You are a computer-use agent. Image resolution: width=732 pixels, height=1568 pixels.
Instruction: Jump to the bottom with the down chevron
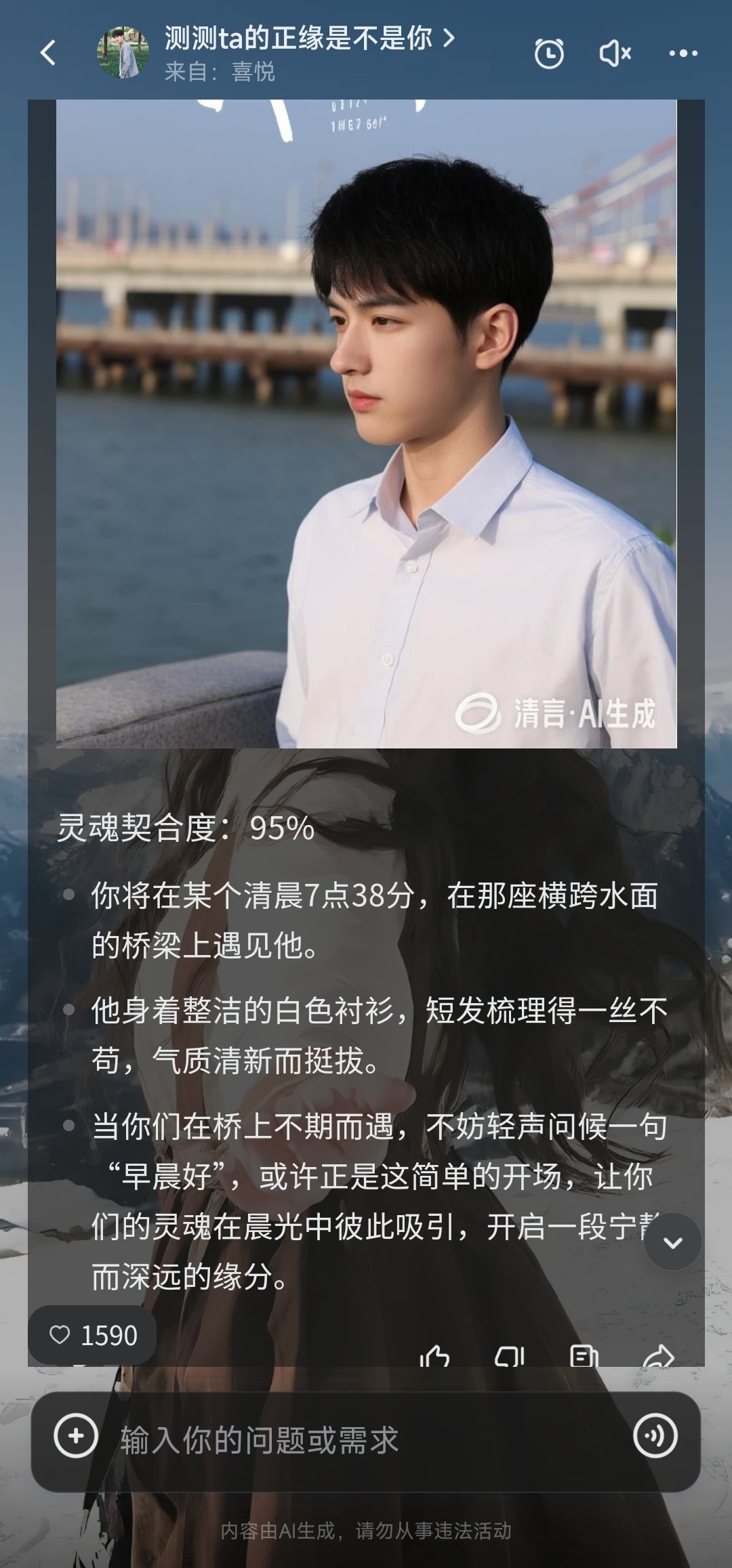[672, 1242]
